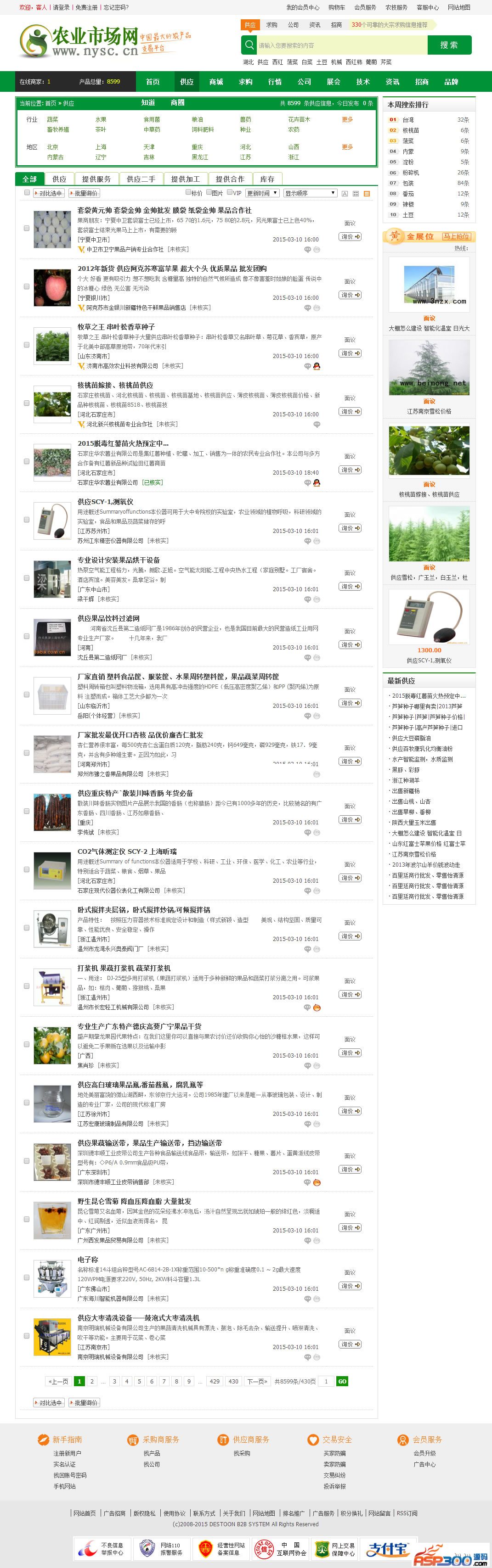Tap the green 搜索 search button
Image resolution: width=492 pixels, height=1568 pixels.
click(x=449, y=45)
